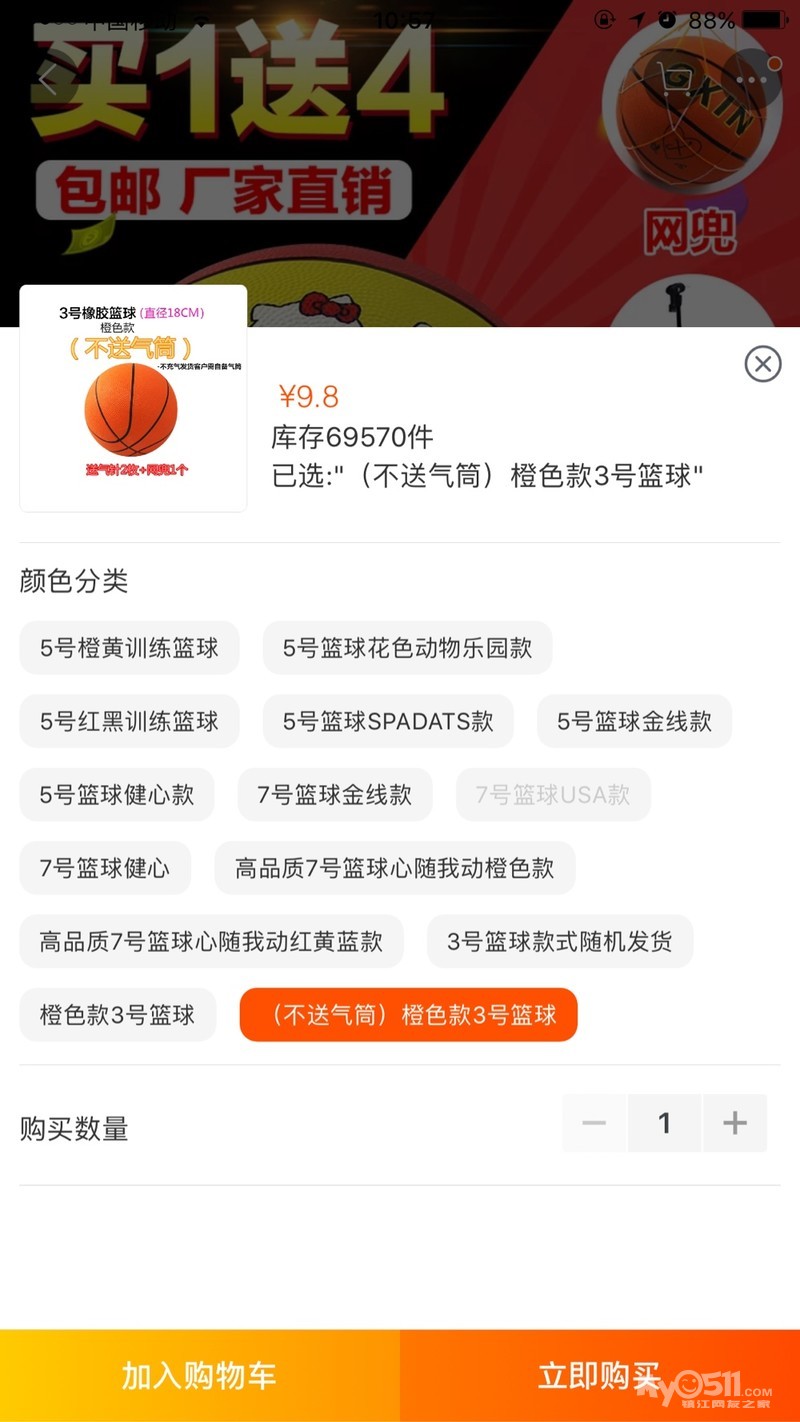The height and width of the screenshot is (1422, 800).
Task: Tap 立即购买 to buy now
Action: [x=599, y=1376]
